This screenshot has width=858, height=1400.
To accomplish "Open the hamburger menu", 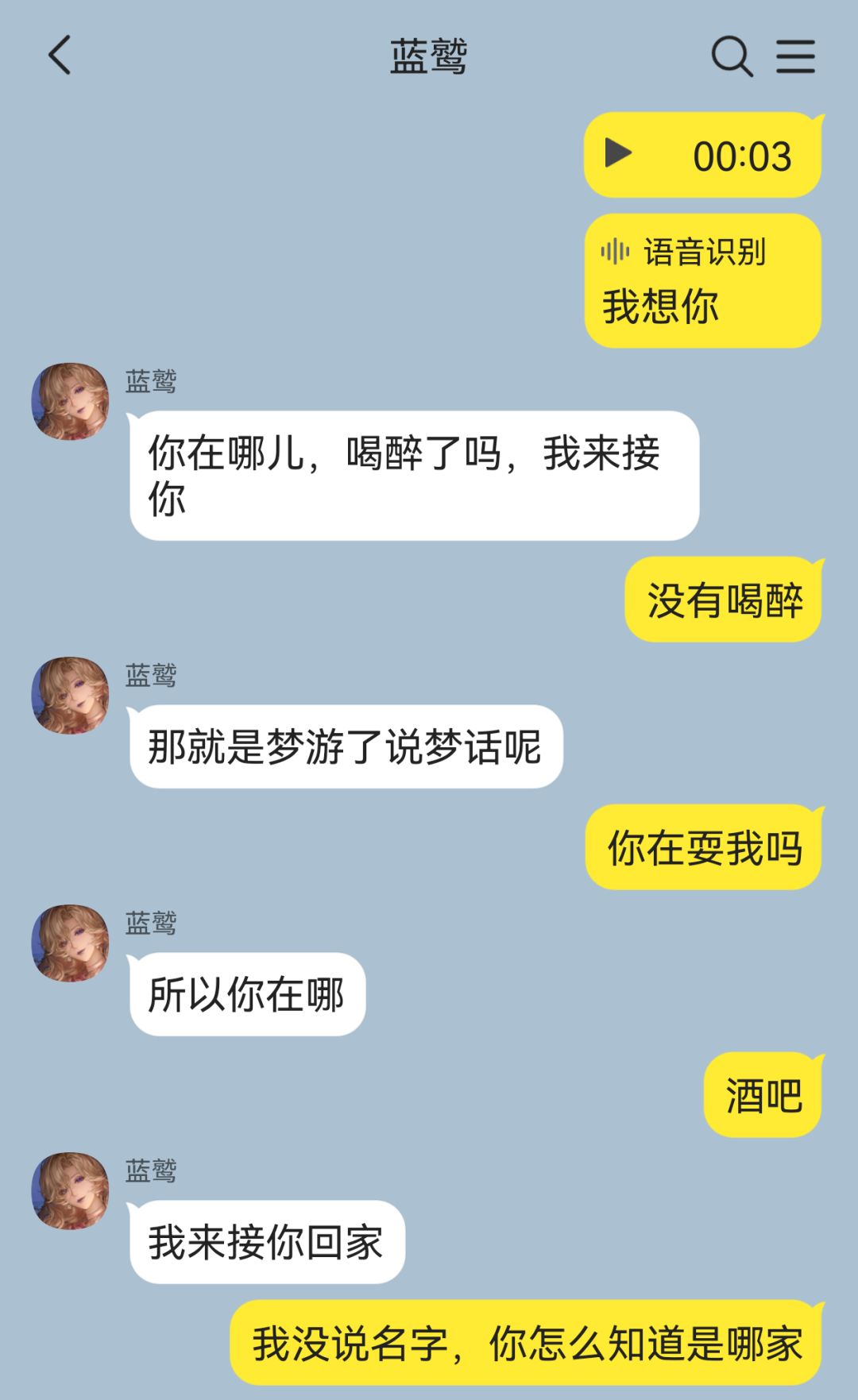I will (795, 56).
